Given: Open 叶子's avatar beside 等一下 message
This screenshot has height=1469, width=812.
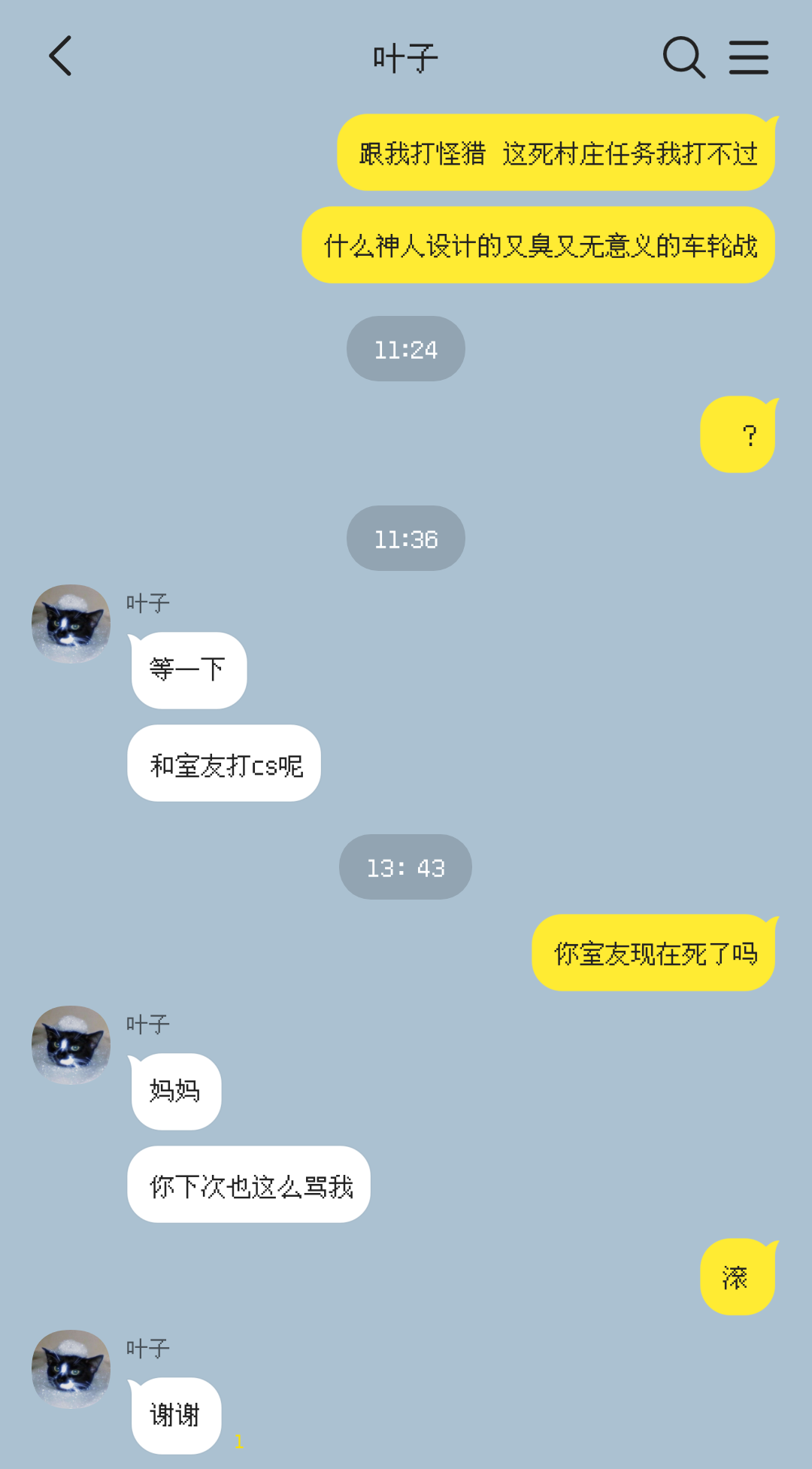Looking at the screenshot, I should click(71, 624).
